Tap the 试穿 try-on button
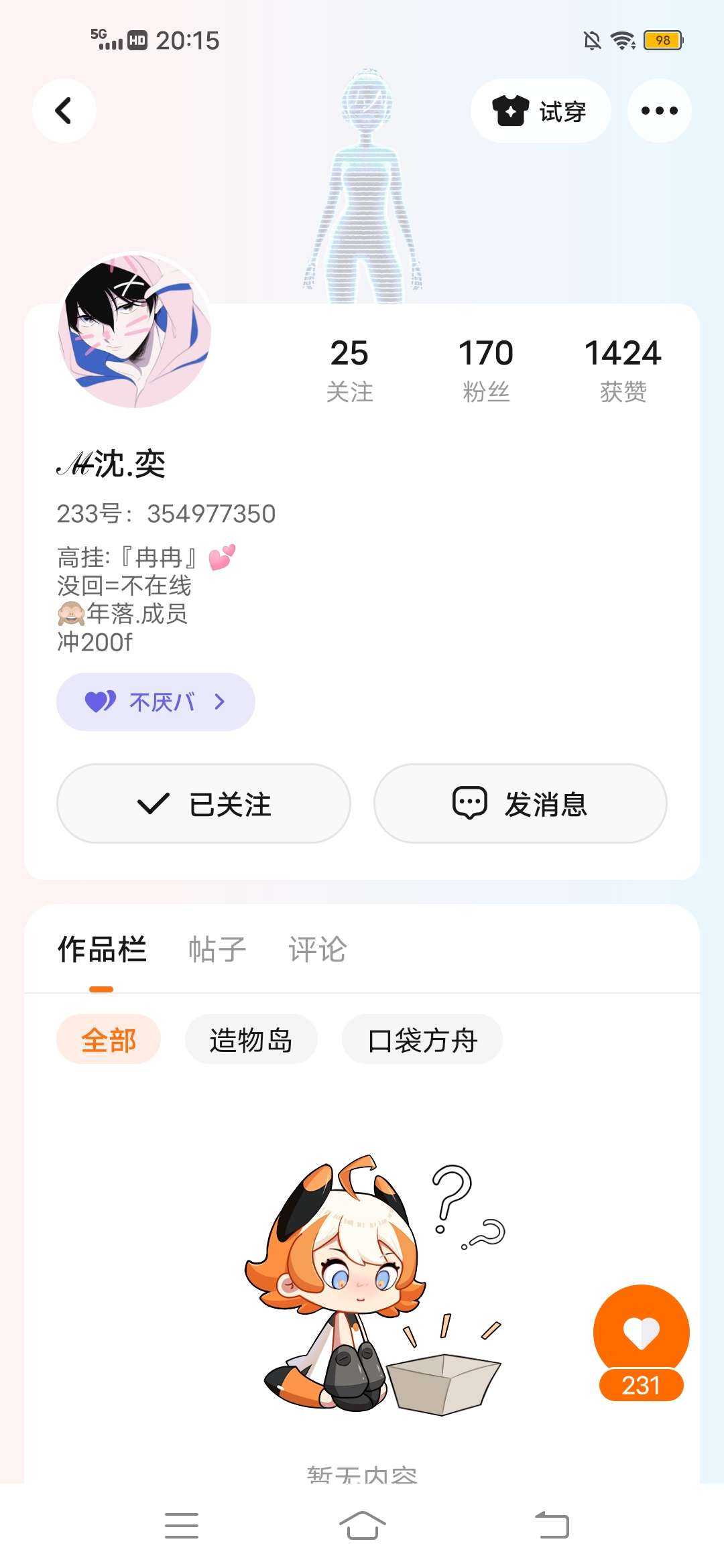The height and width of the screenshot is (1568, 724). 540,111
